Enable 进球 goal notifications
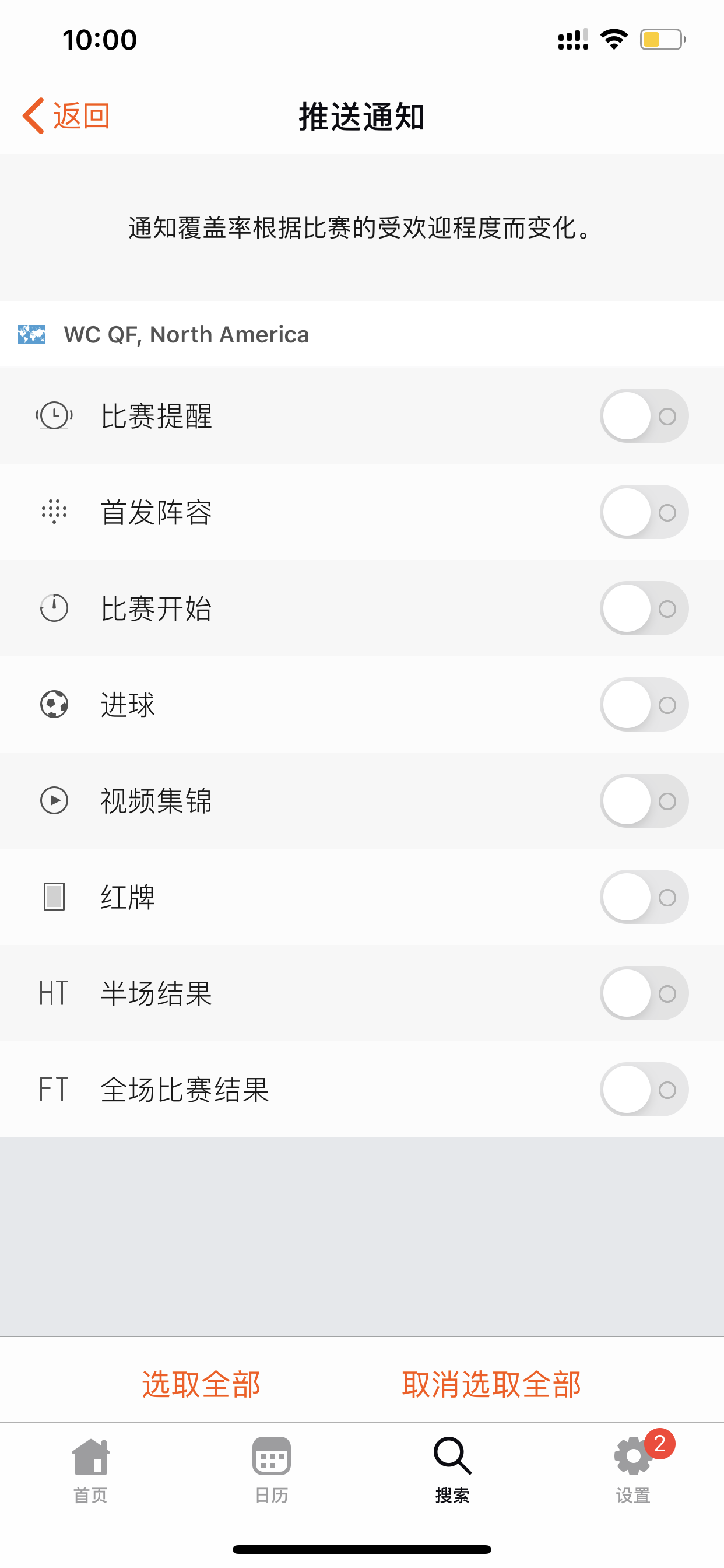Image resolution: width=724 pixels, height=1568 pixels. [x=644, y=704]
